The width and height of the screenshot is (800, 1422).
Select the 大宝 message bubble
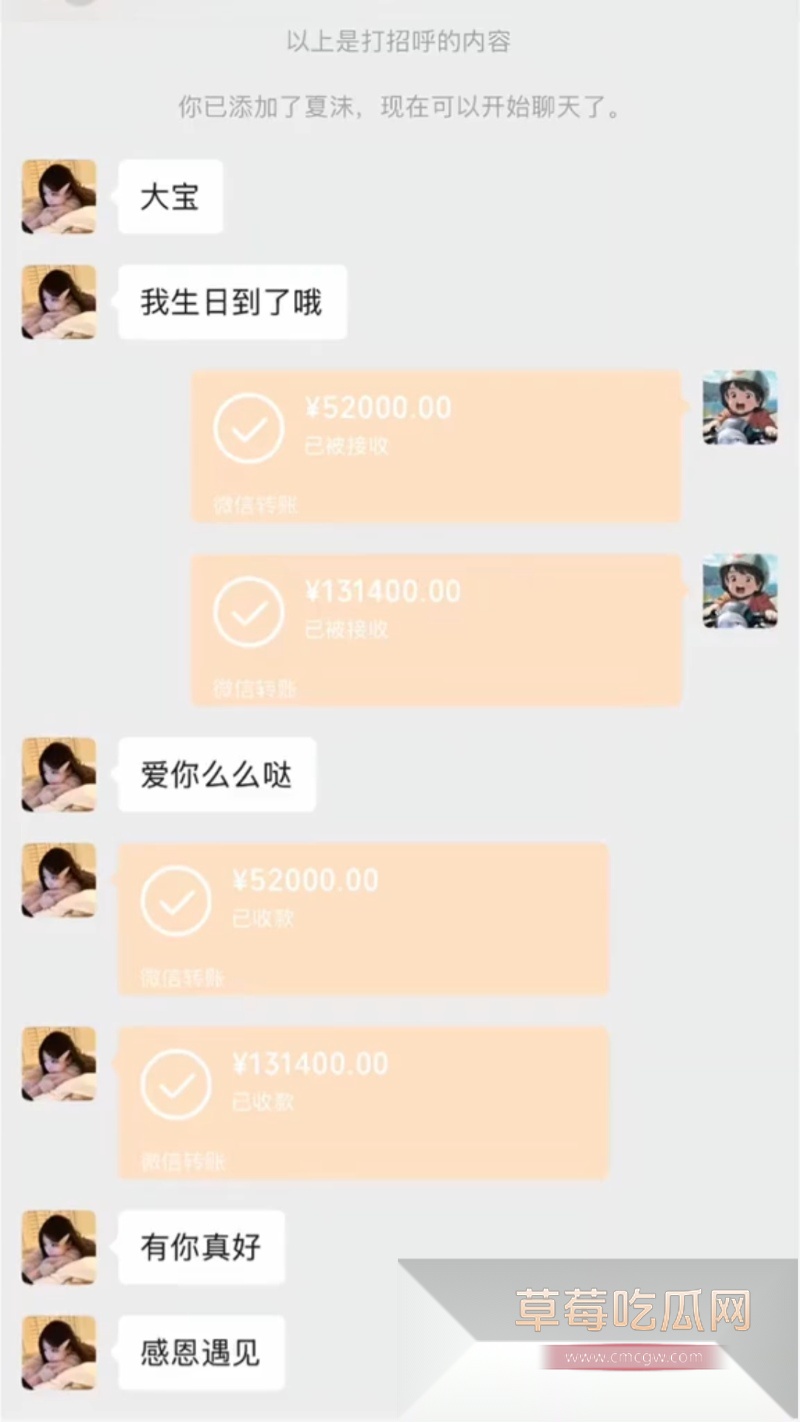(x=170, y=198)
